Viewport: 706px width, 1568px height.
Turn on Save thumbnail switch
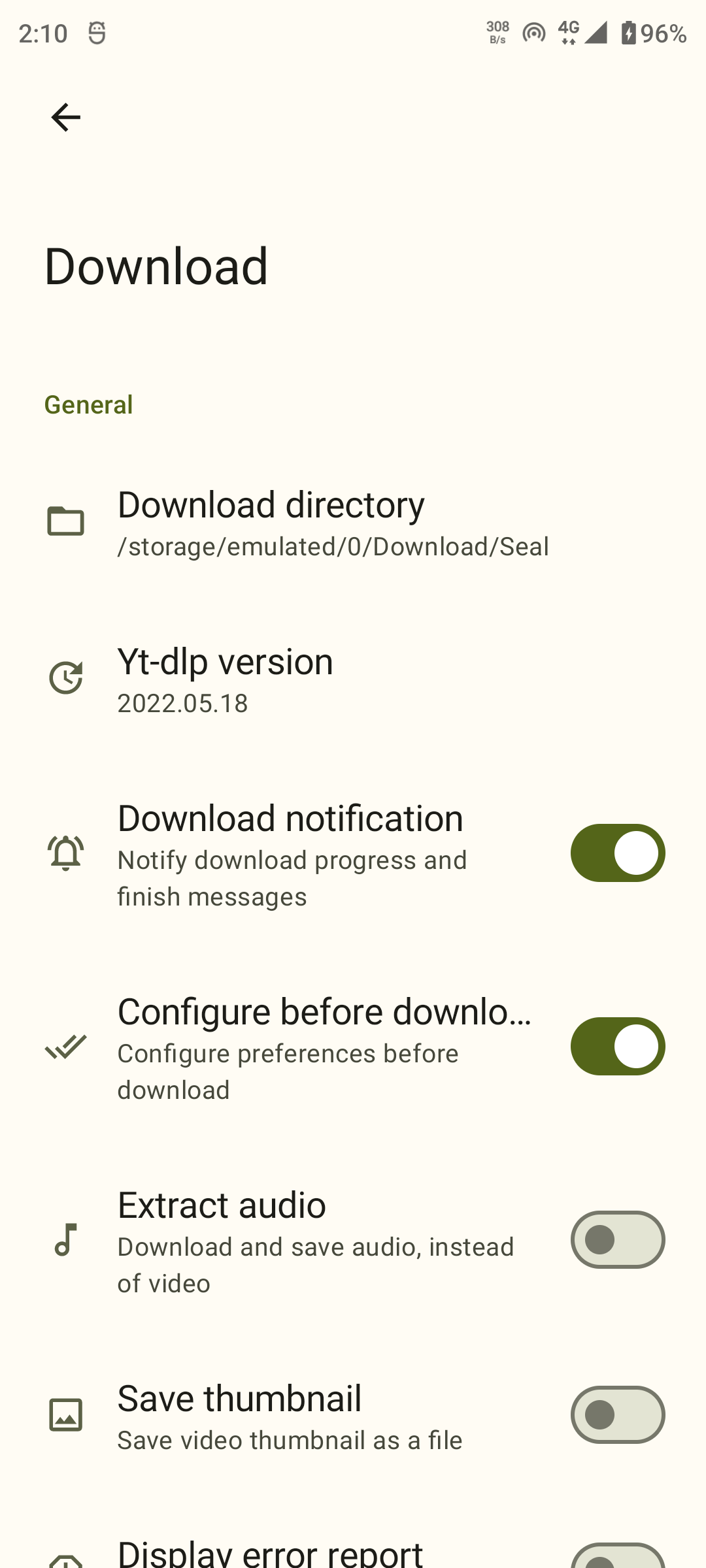click(x=617, y=1414)
